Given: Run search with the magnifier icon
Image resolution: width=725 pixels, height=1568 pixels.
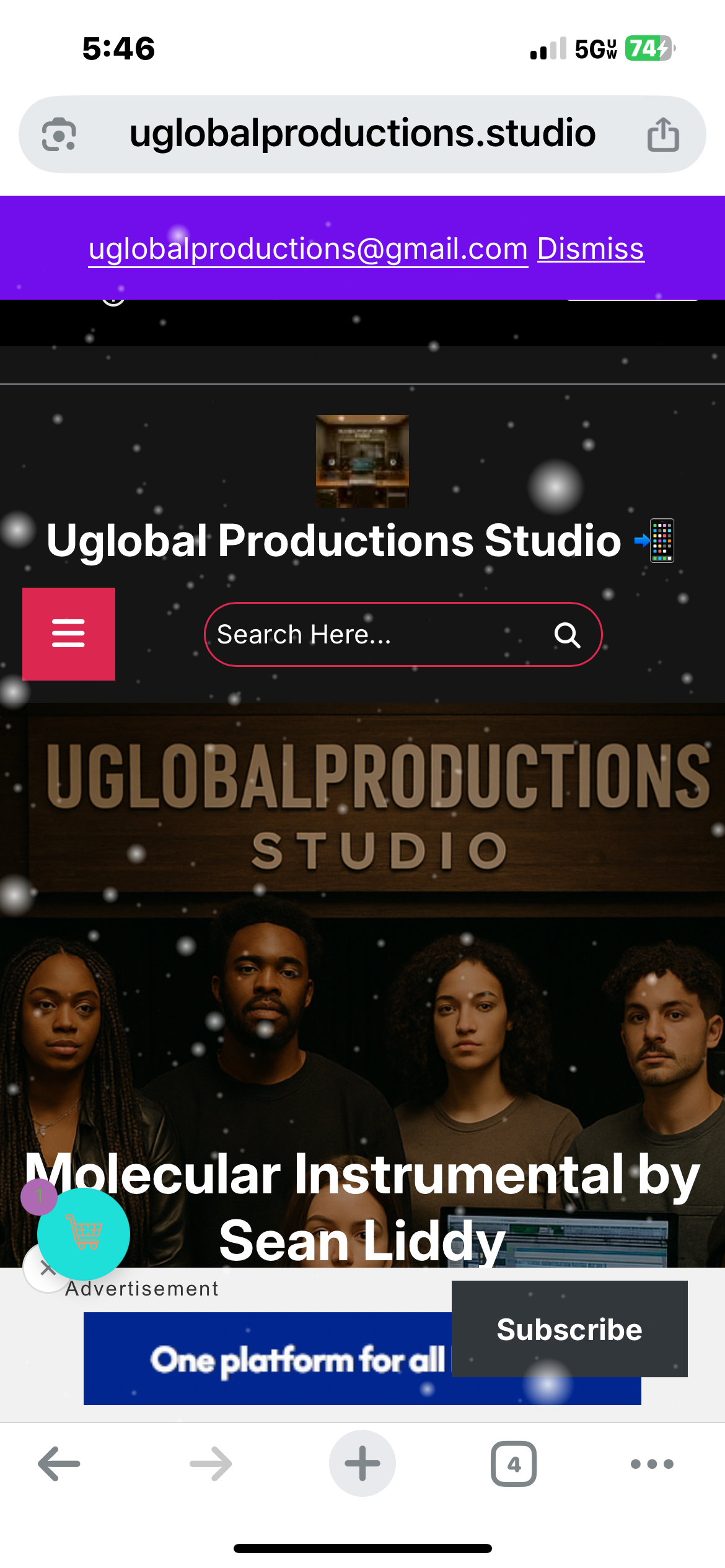Looking at the screenshot, I should tap(567, 635).
